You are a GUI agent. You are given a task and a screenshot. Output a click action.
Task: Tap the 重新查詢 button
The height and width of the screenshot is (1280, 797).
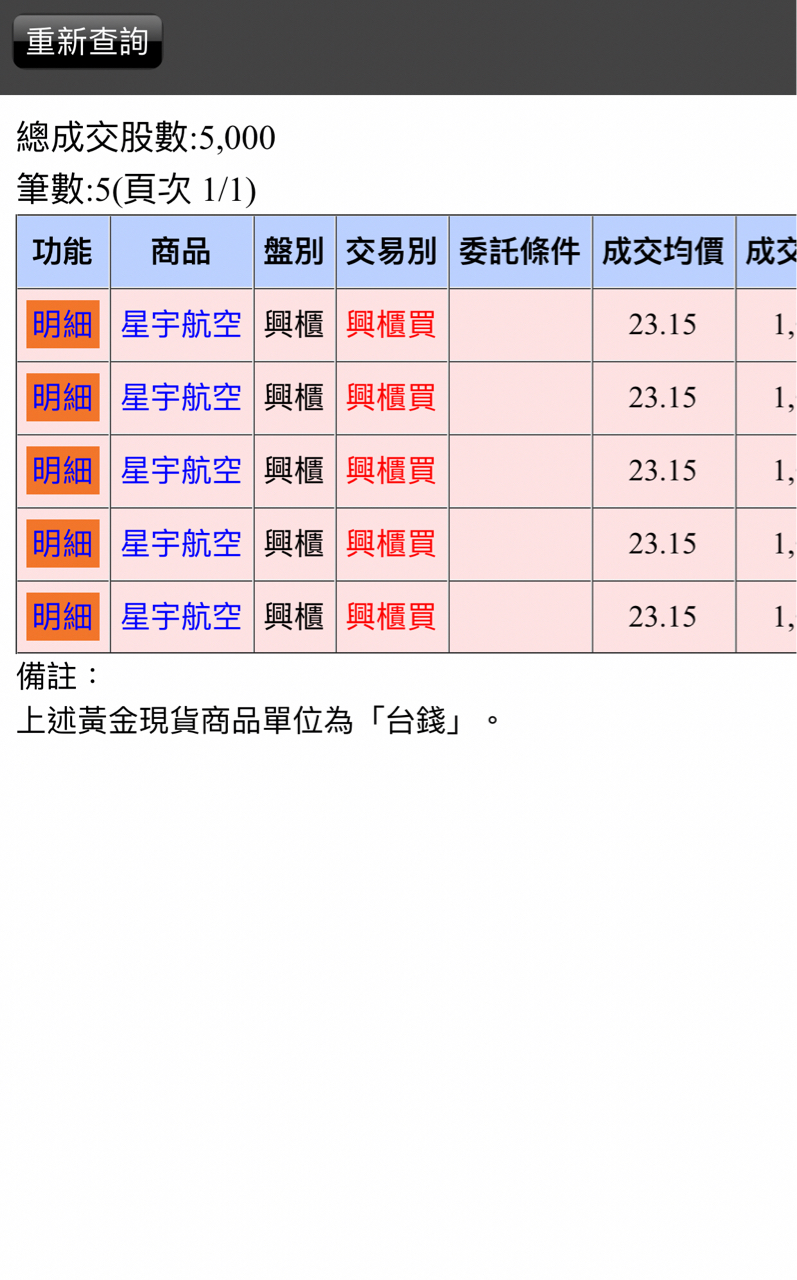(x=87, y=42)
